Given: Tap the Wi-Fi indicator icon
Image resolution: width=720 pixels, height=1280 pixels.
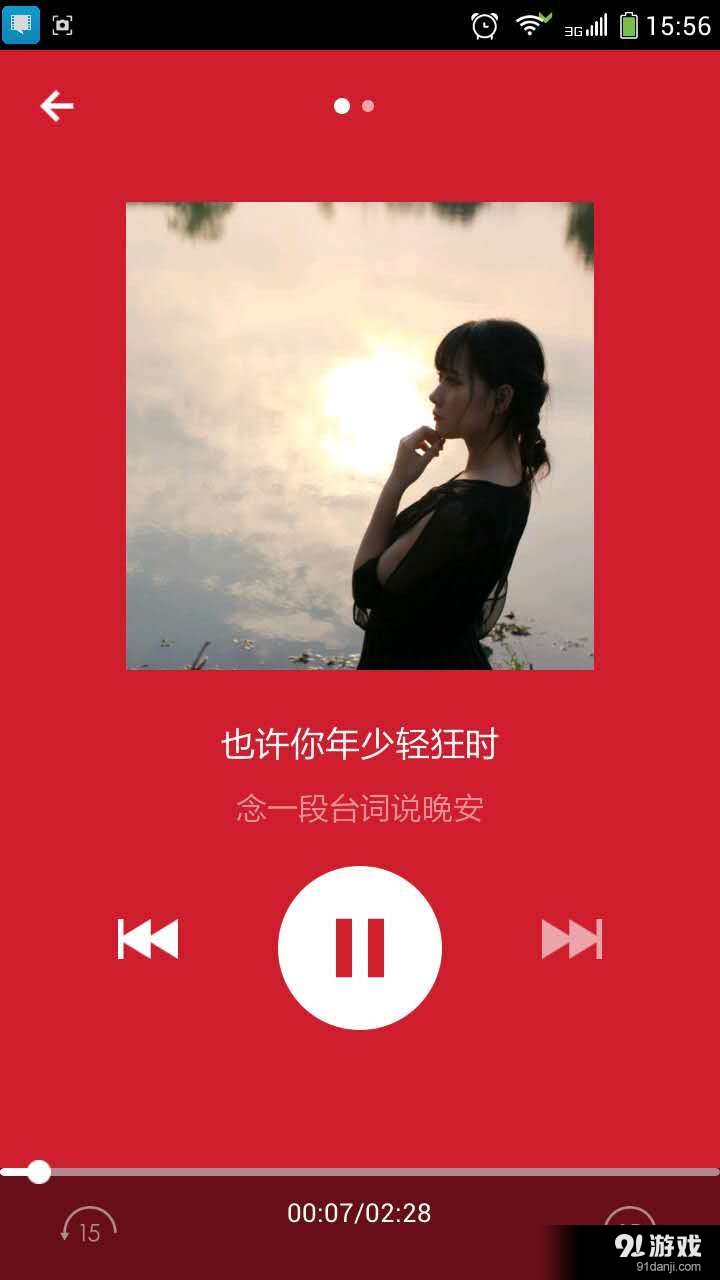Looking at the screenshot, I should (x=530, y=24).
